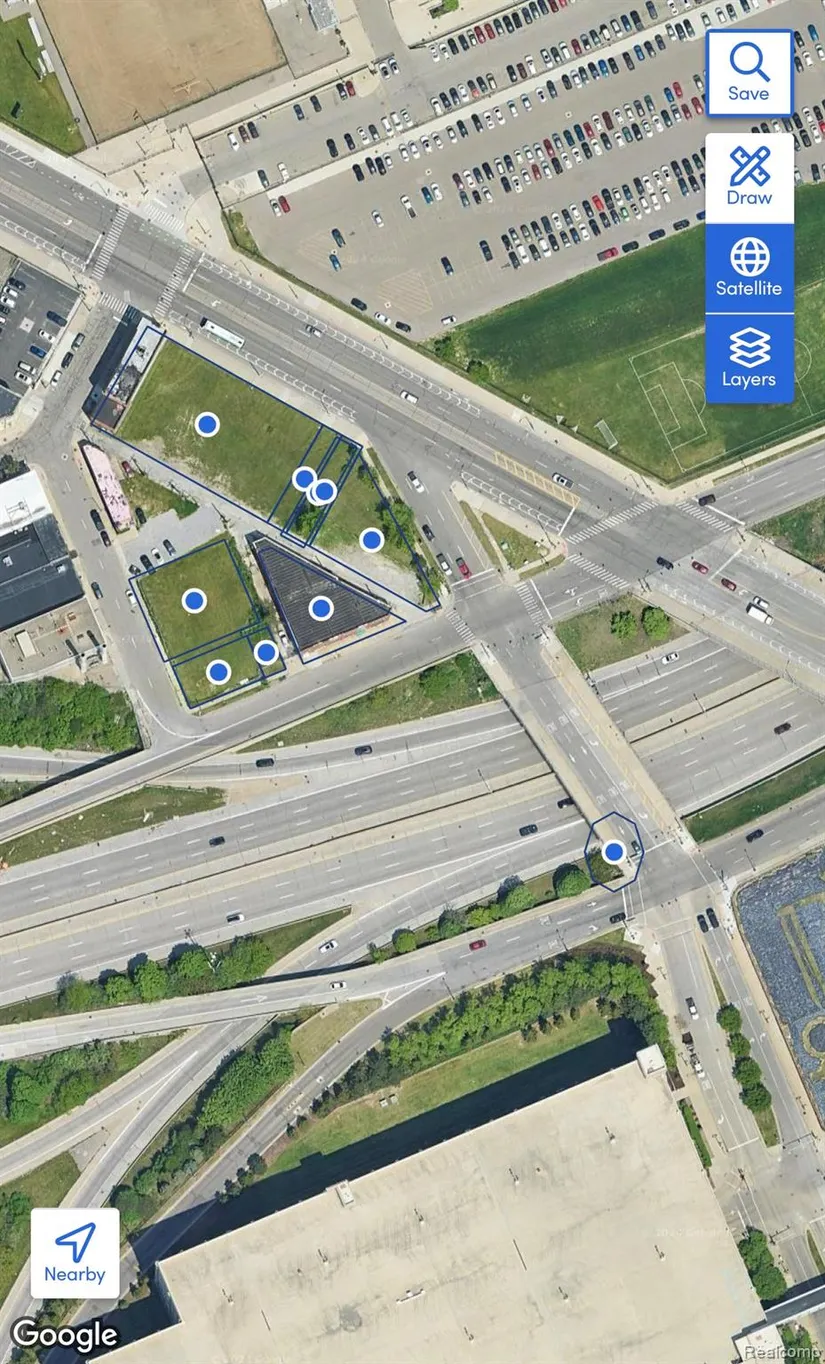
Task: Activate the Draw tool
Action: 749,178
